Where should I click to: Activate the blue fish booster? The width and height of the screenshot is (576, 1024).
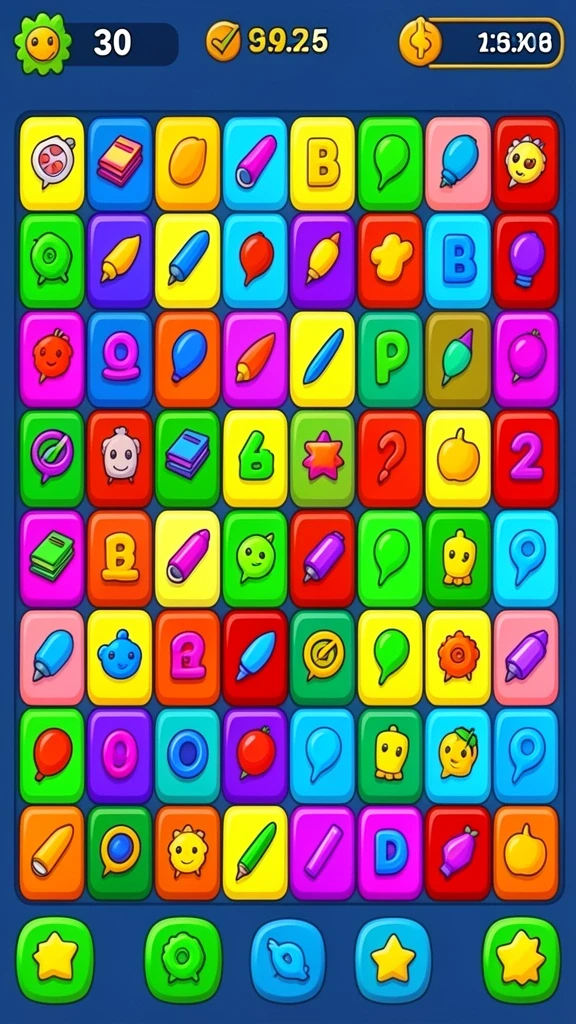[288, 960]
